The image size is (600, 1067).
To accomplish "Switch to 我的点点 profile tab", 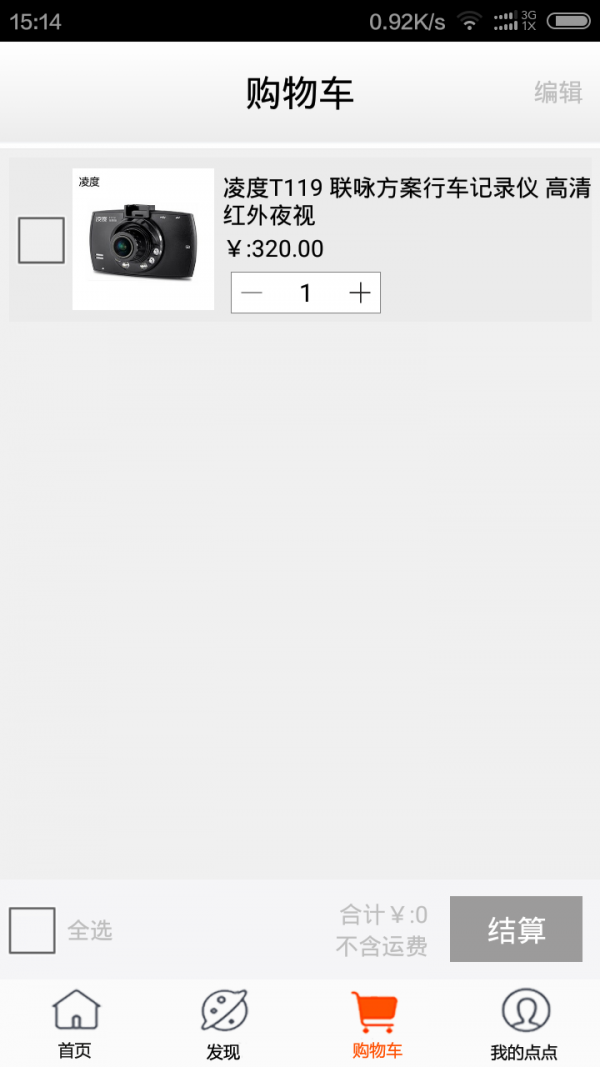I will [524, 1023].
